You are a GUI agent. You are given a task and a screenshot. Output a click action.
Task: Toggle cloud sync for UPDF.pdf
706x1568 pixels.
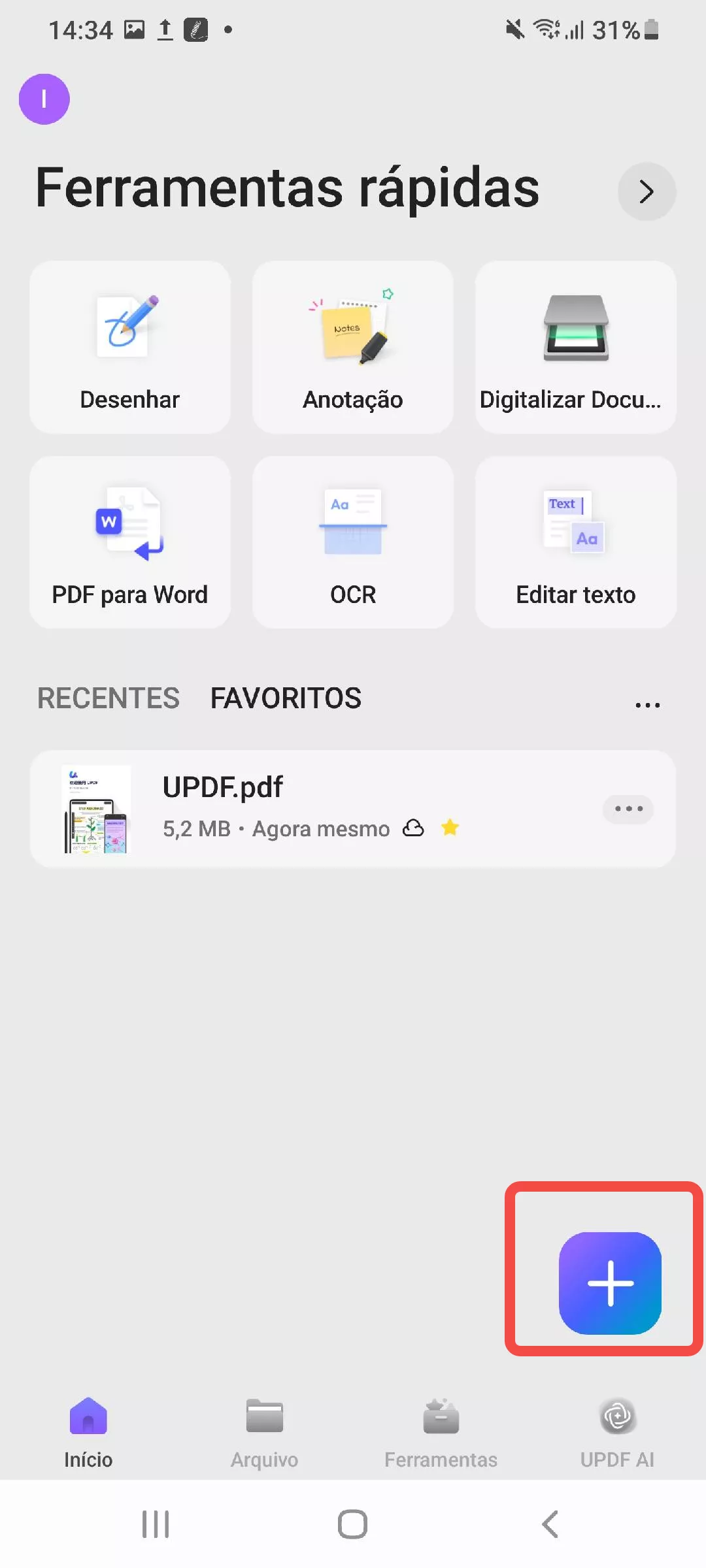[414, 828]
